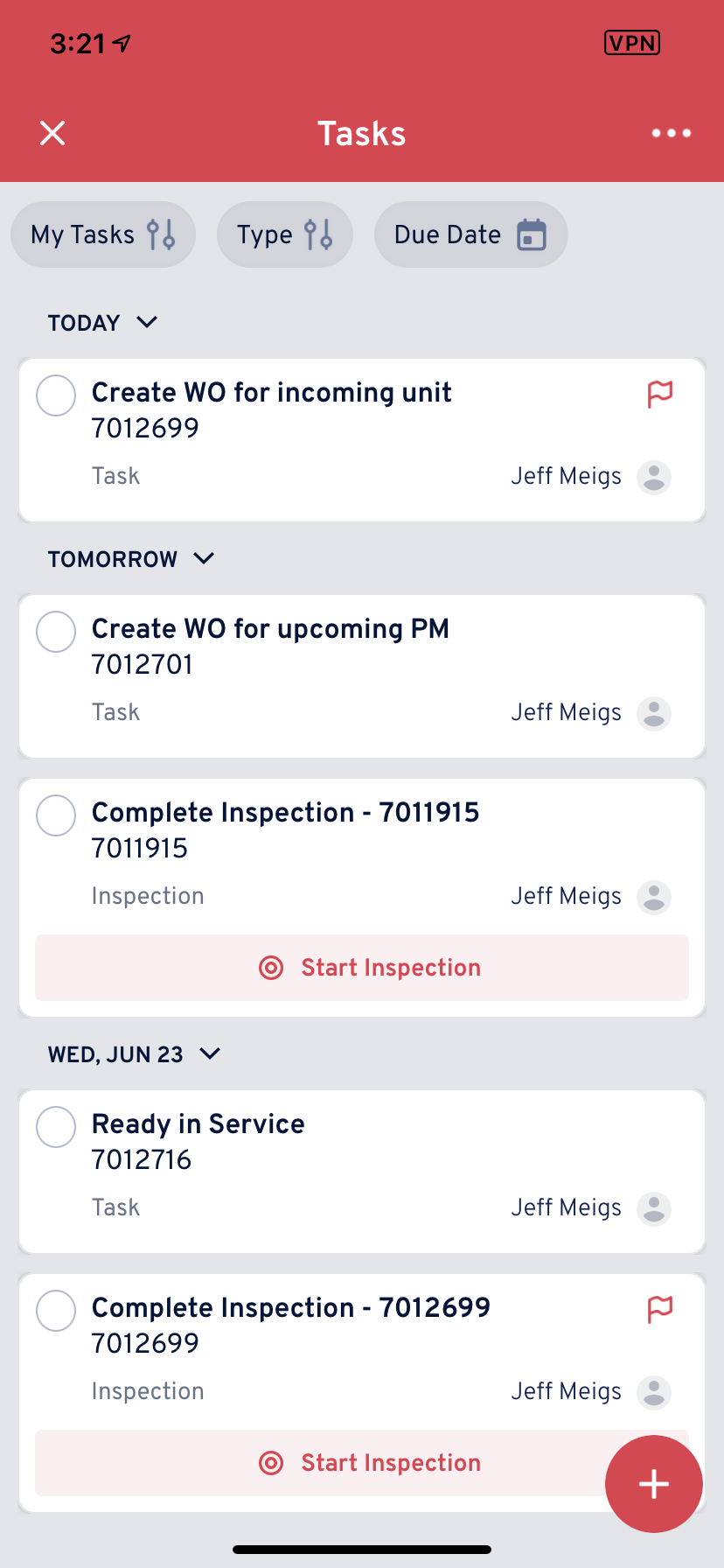This screenshot has width=724, height=1568.
Task: Open the Type filter chip
Action: (x=285, y=234)
